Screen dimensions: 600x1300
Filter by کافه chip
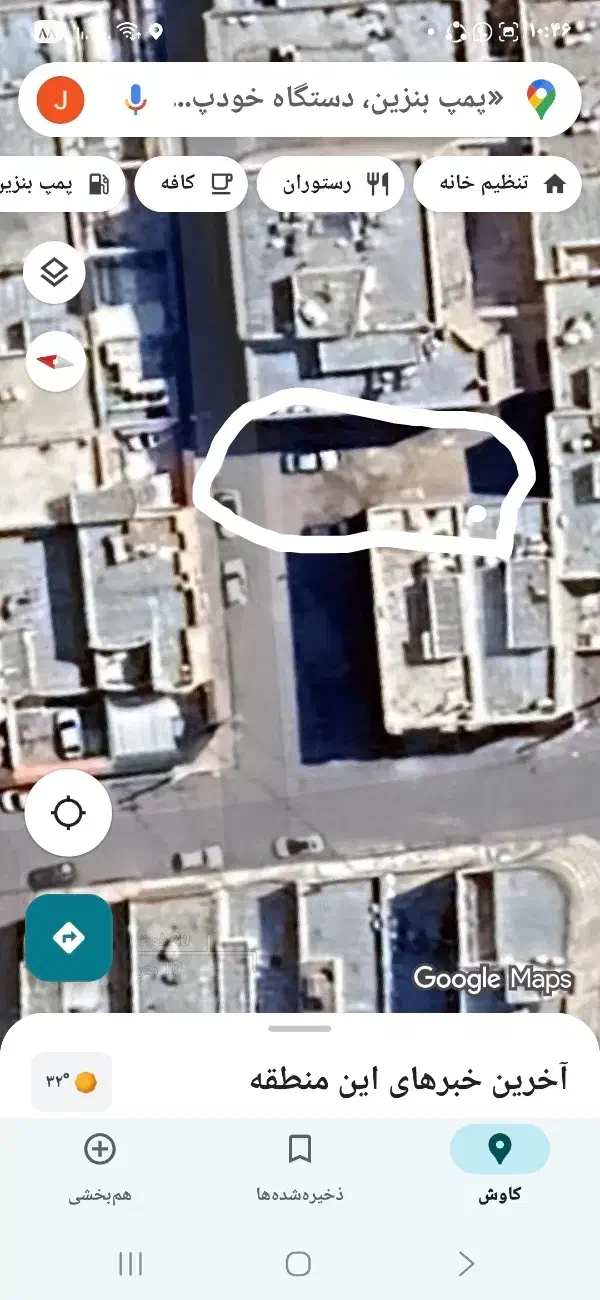pyautogui.click(x=190, y=184)
